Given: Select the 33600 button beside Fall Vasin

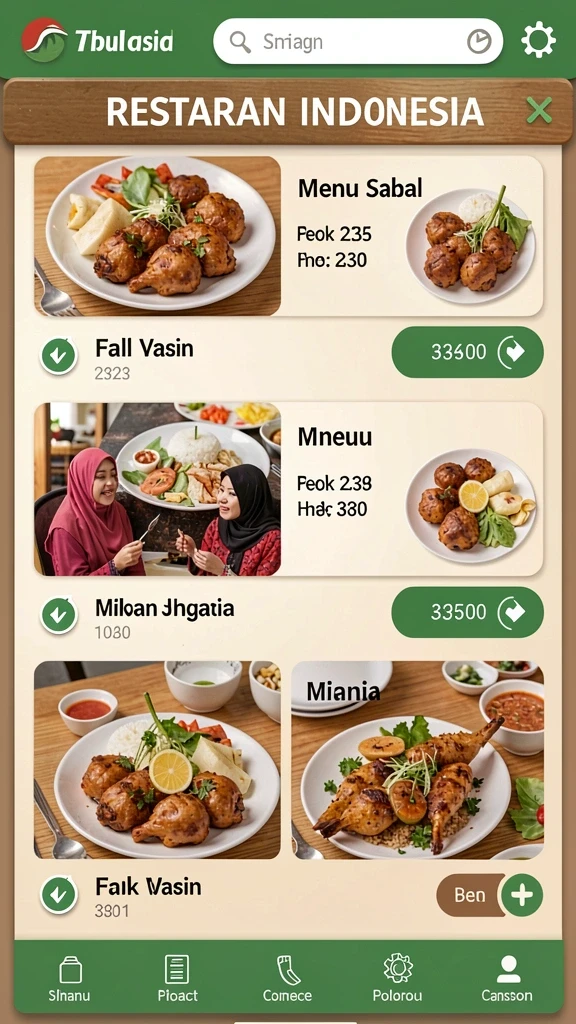Looking at the screenshot, I should pos(468,352).
